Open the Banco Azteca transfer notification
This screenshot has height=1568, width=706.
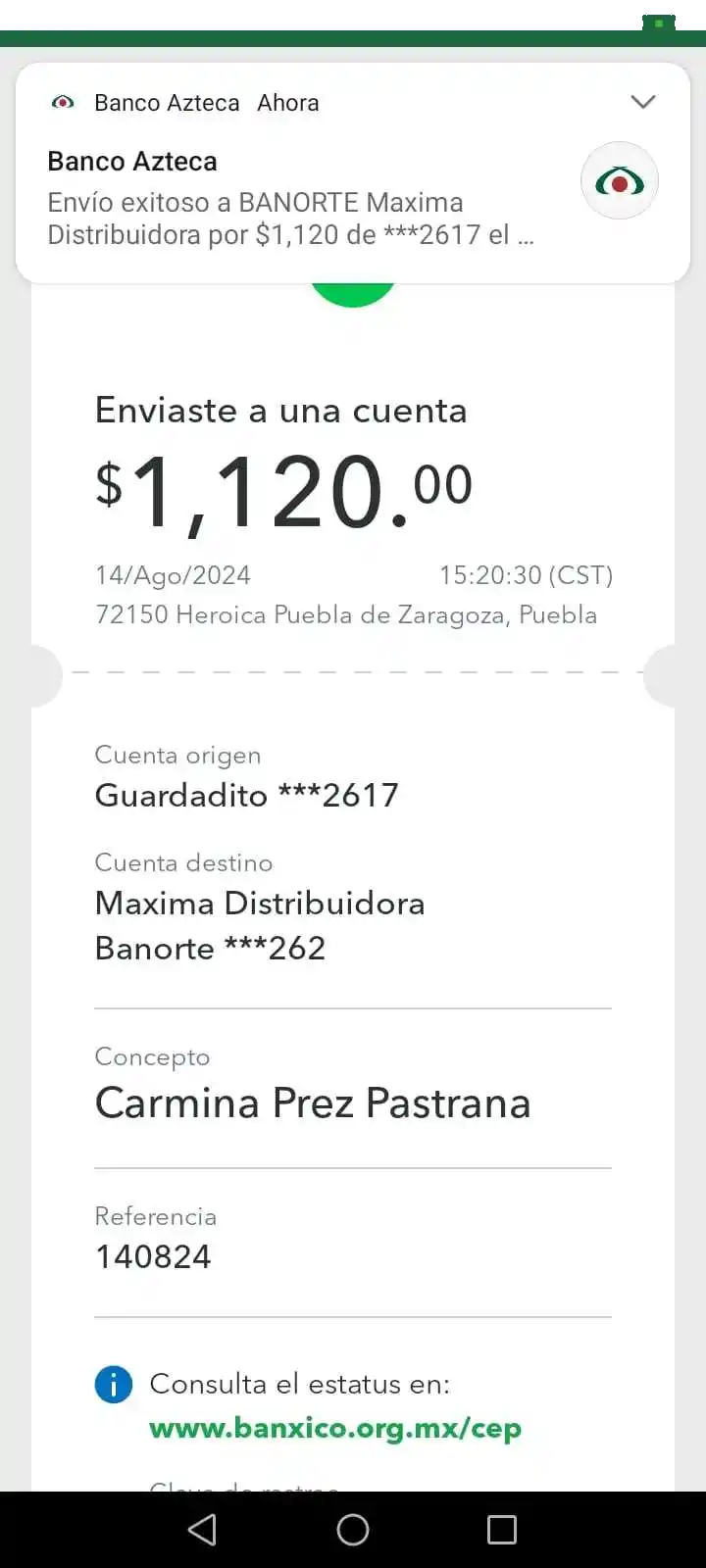tap(294, 201)
